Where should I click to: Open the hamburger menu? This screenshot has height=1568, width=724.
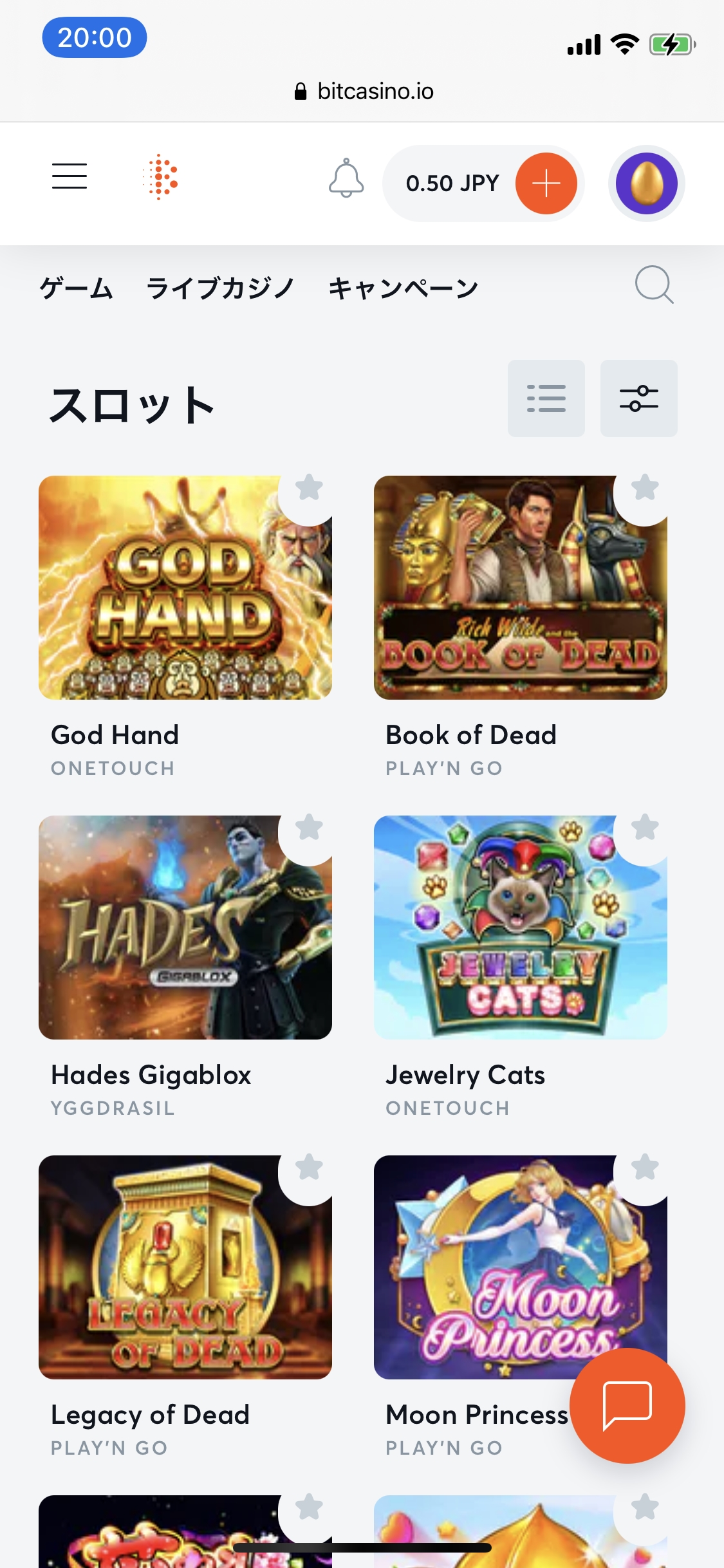pyautogui.click(x=70, y=176)
